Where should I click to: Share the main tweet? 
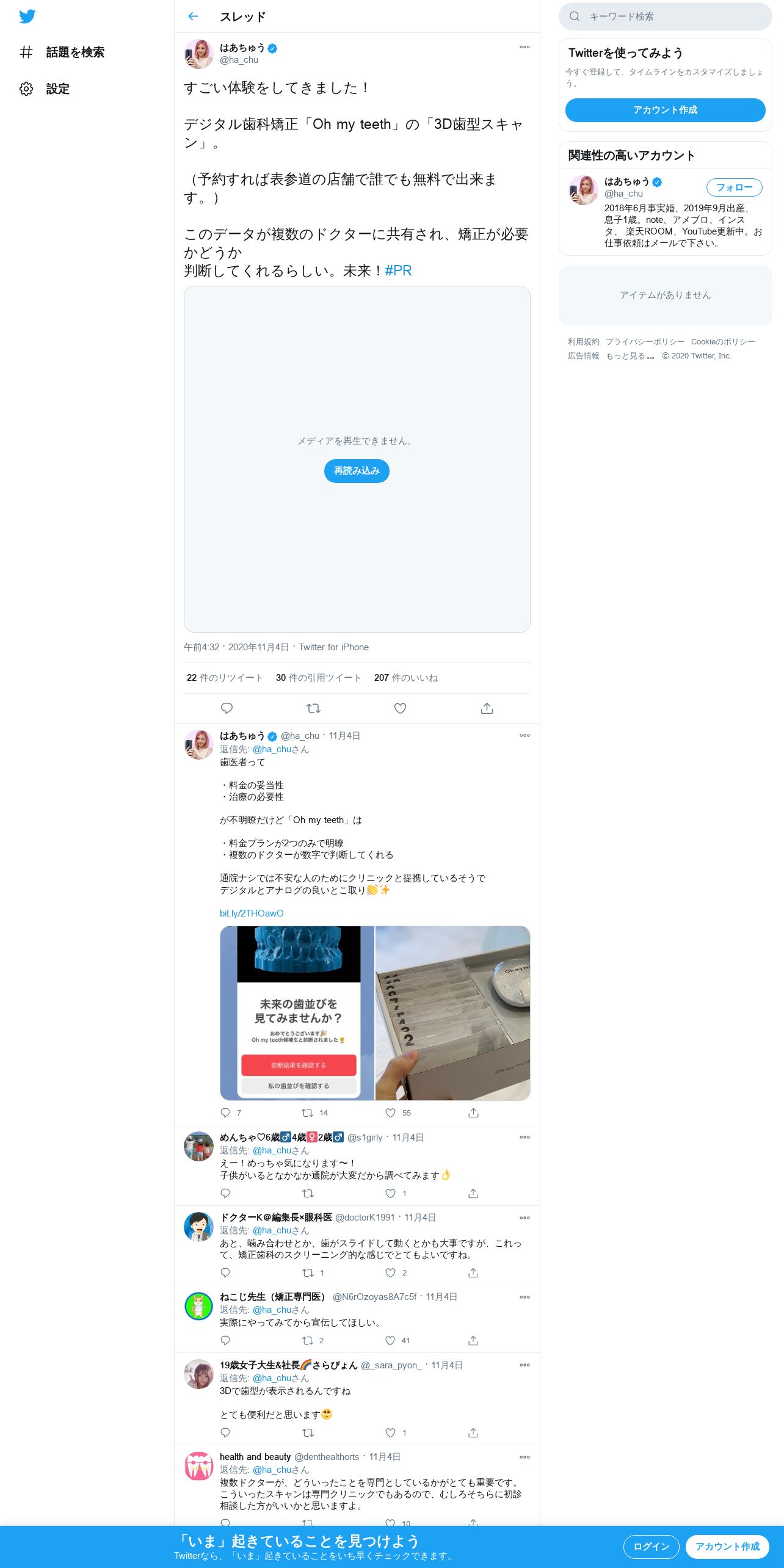point(487,708)
